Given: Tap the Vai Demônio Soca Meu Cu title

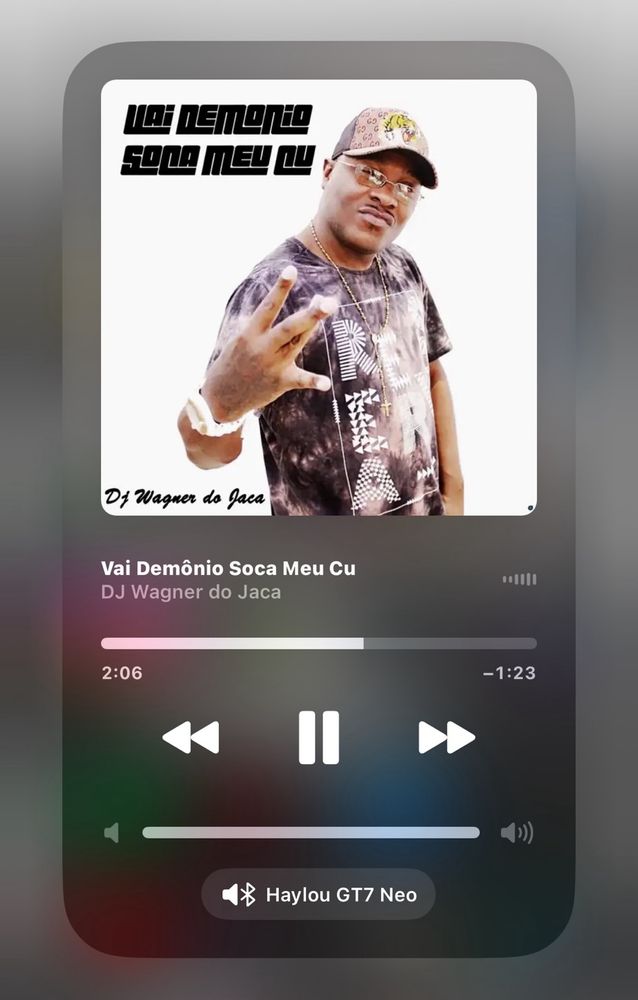Looking at the screenshot, I should point(228,568).
